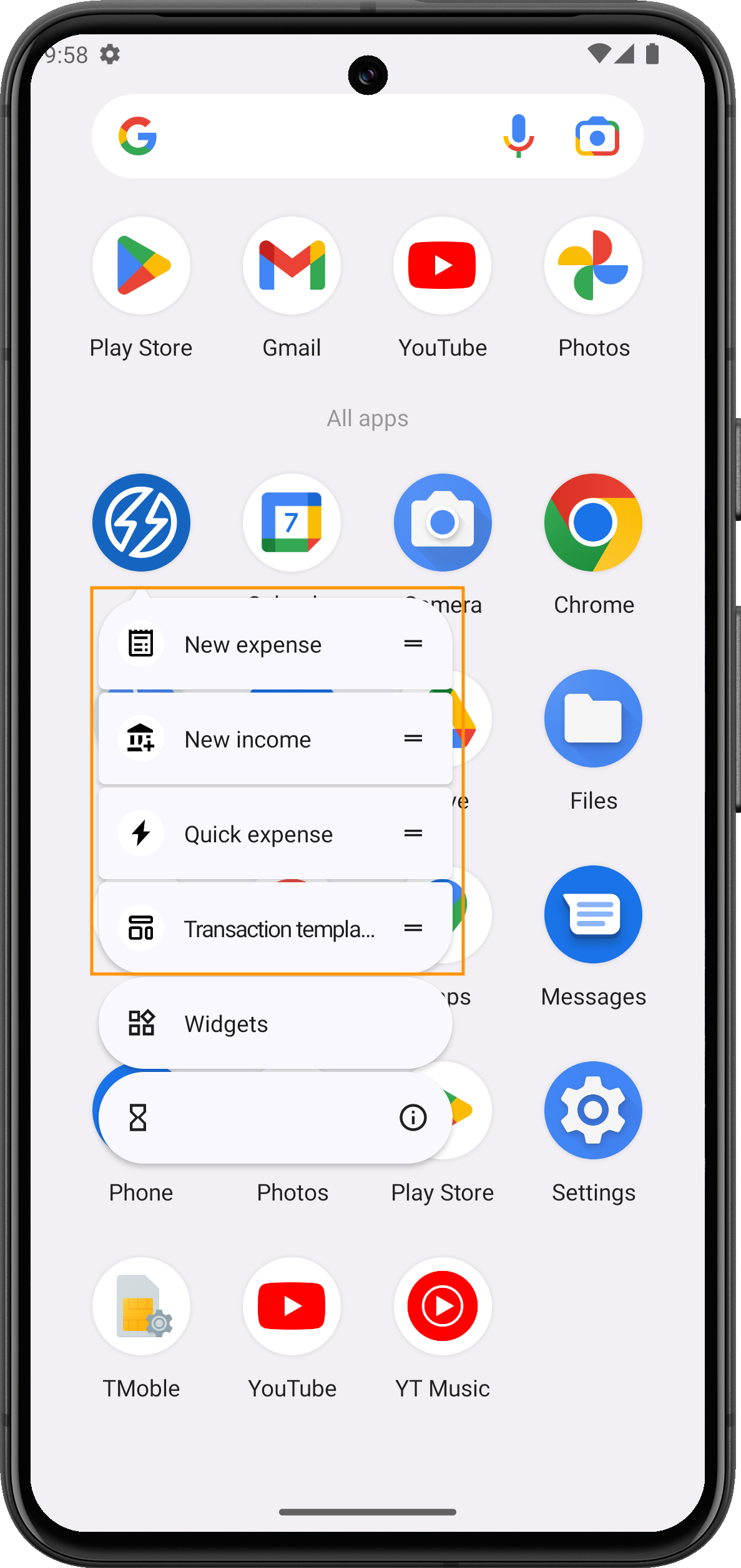This screenshot has height=1568, width=741.
Task: Choose the New income shortcut
Action: pyautogui.click(x=248, y=739)
